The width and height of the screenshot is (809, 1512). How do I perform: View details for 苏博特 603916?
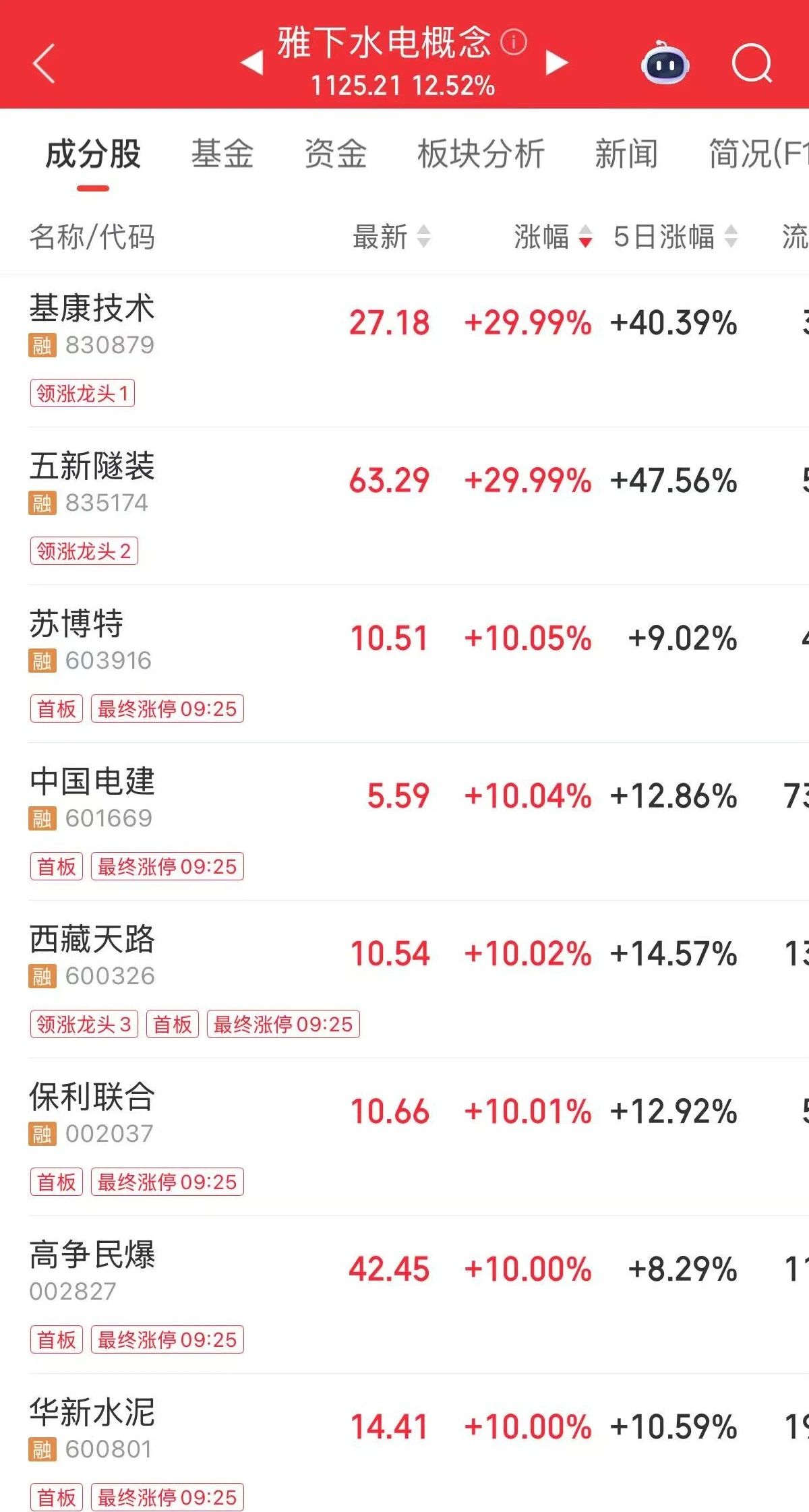point(77,639)
